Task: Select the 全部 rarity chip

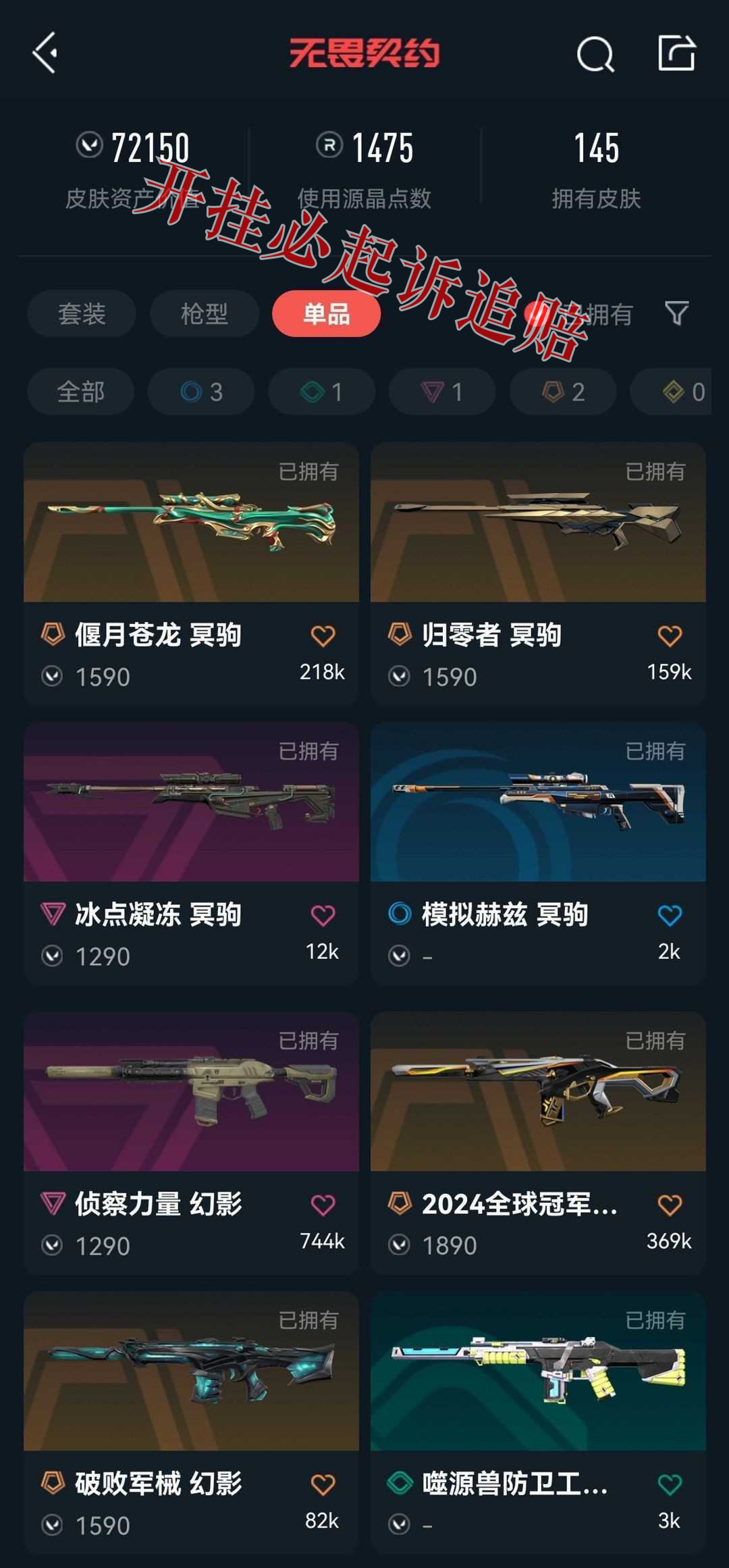Action: tap(80, 392)
